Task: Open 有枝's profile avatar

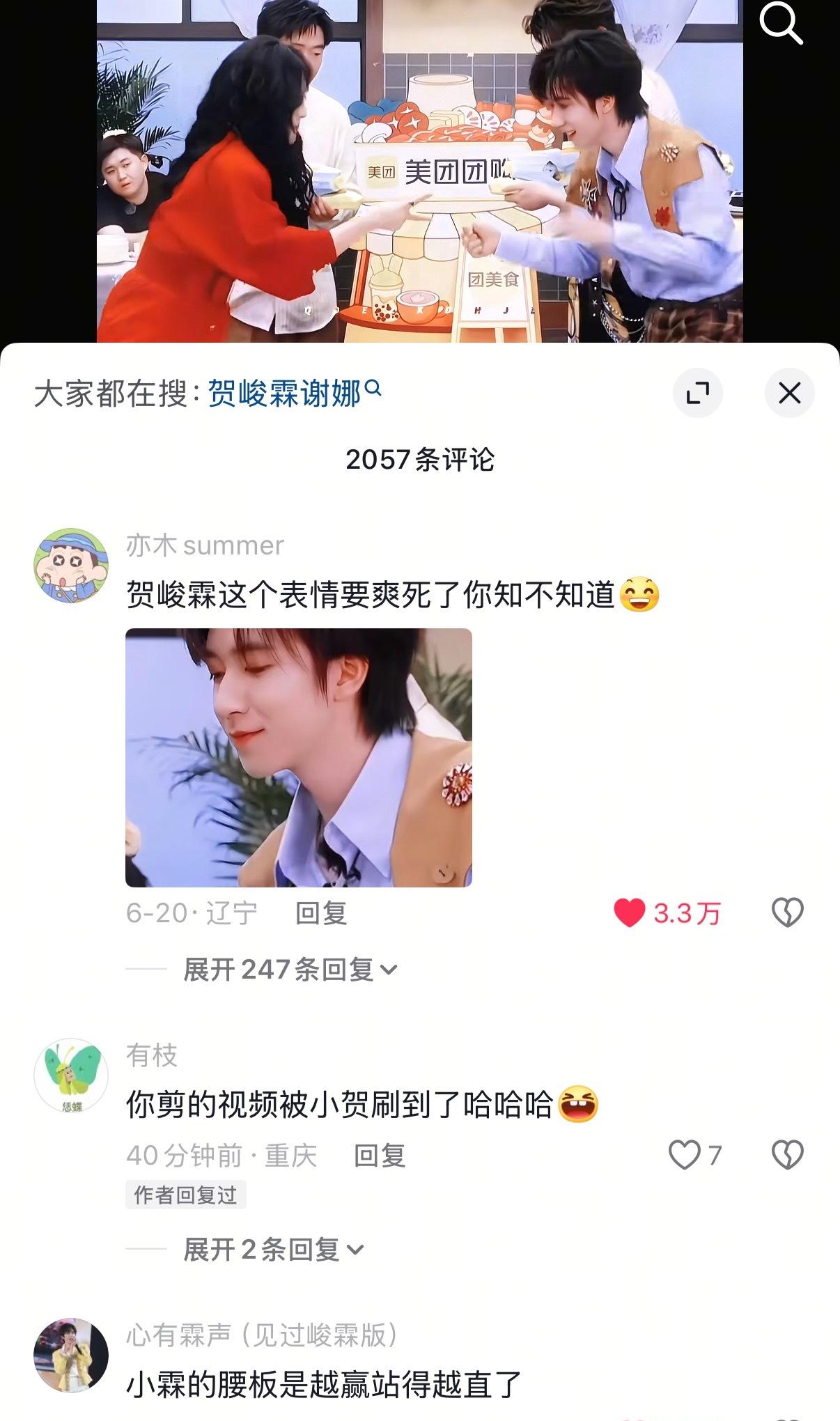Action: click(71, 1075)
